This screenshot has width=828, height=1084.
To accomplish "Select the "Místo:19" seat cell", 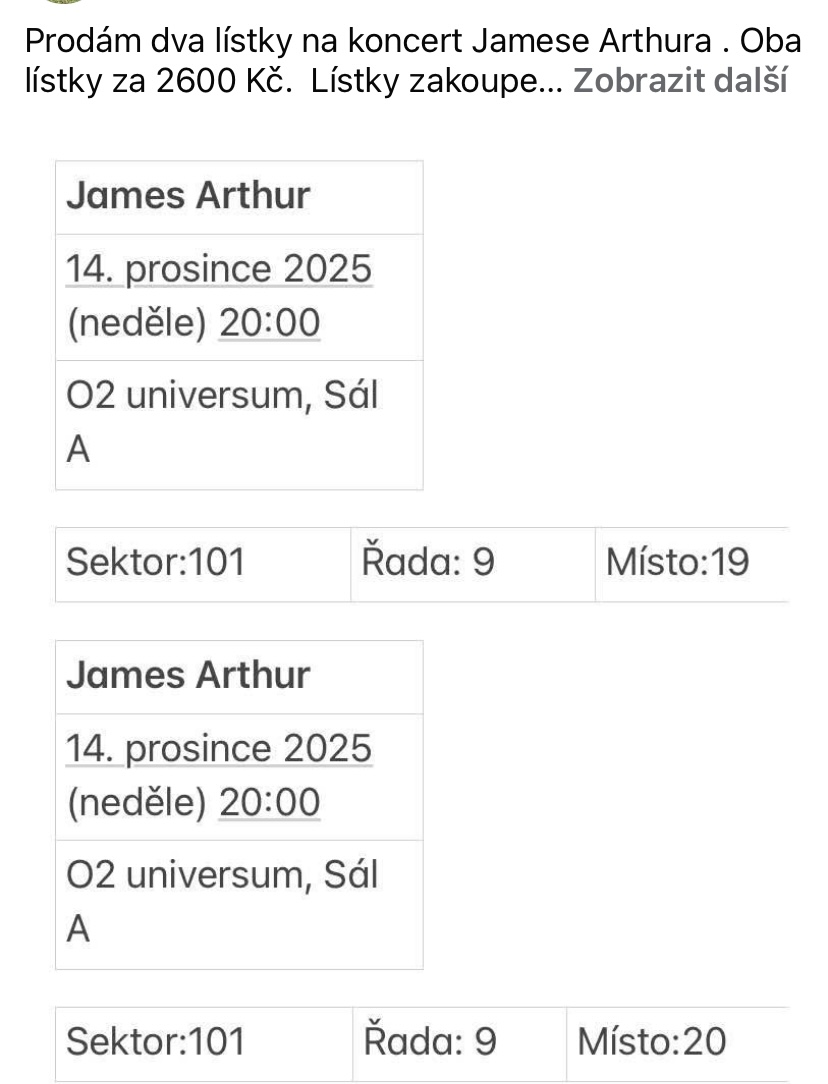I will [677, 563].
